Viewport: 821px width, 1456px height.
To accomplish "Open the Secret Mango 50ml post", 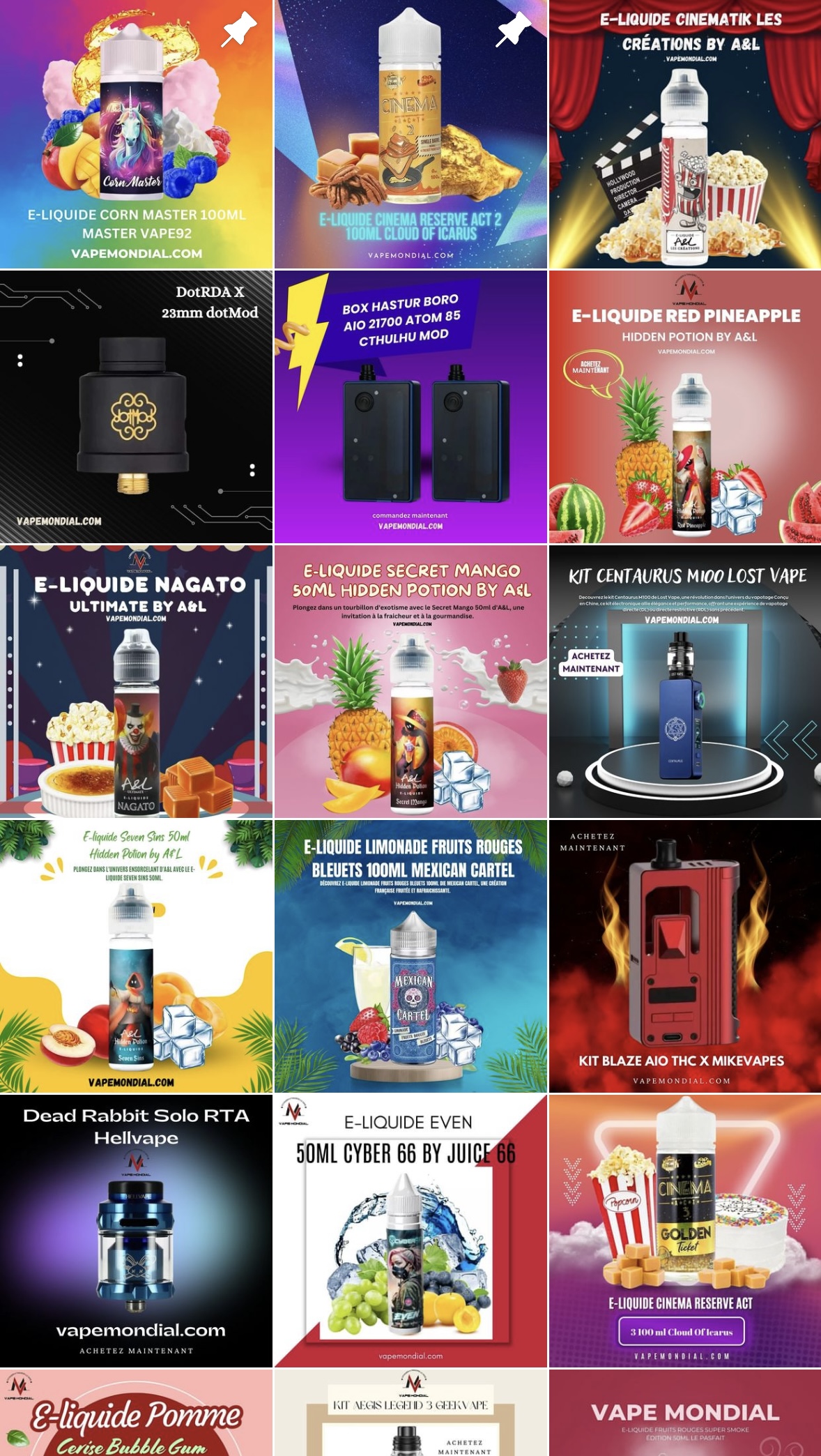I will click(410, 681).
